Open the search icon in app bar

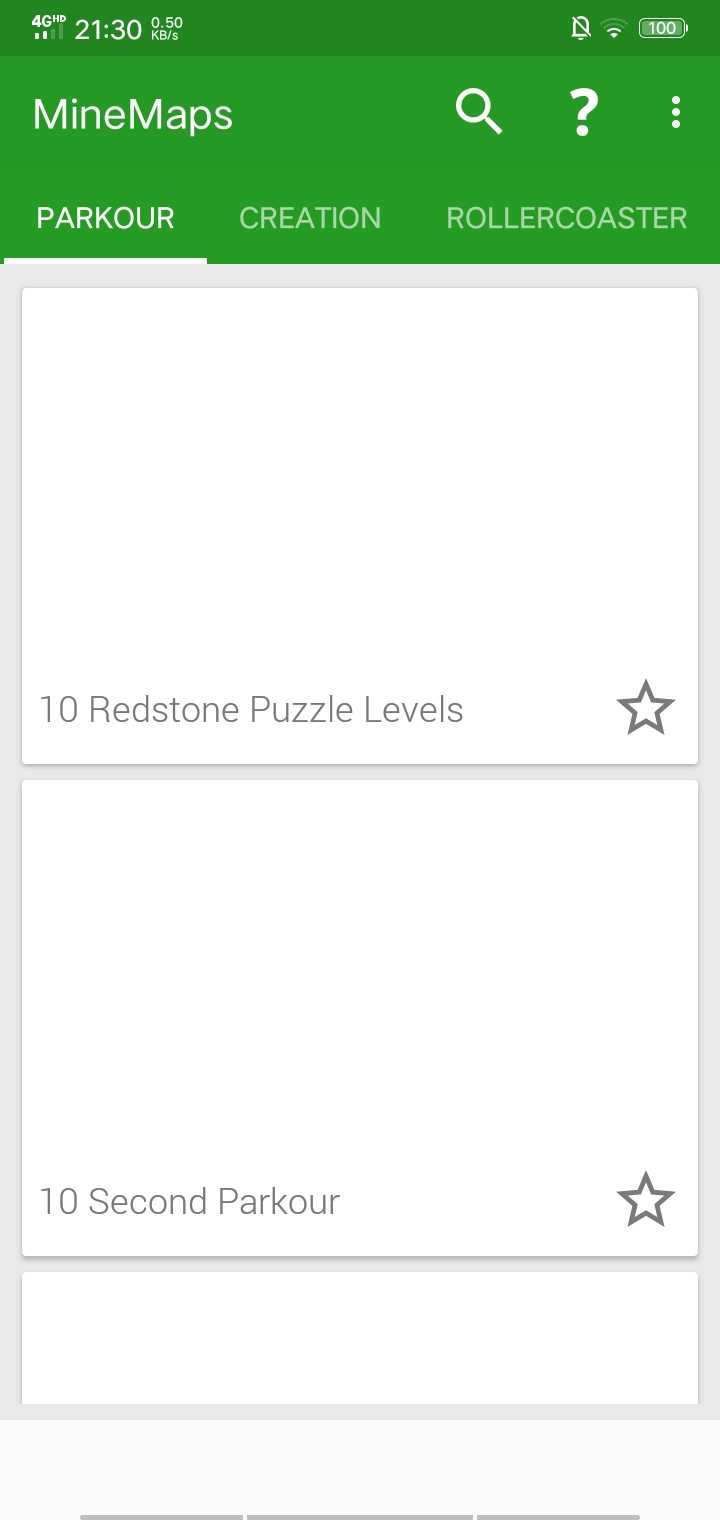pos(479,112)
